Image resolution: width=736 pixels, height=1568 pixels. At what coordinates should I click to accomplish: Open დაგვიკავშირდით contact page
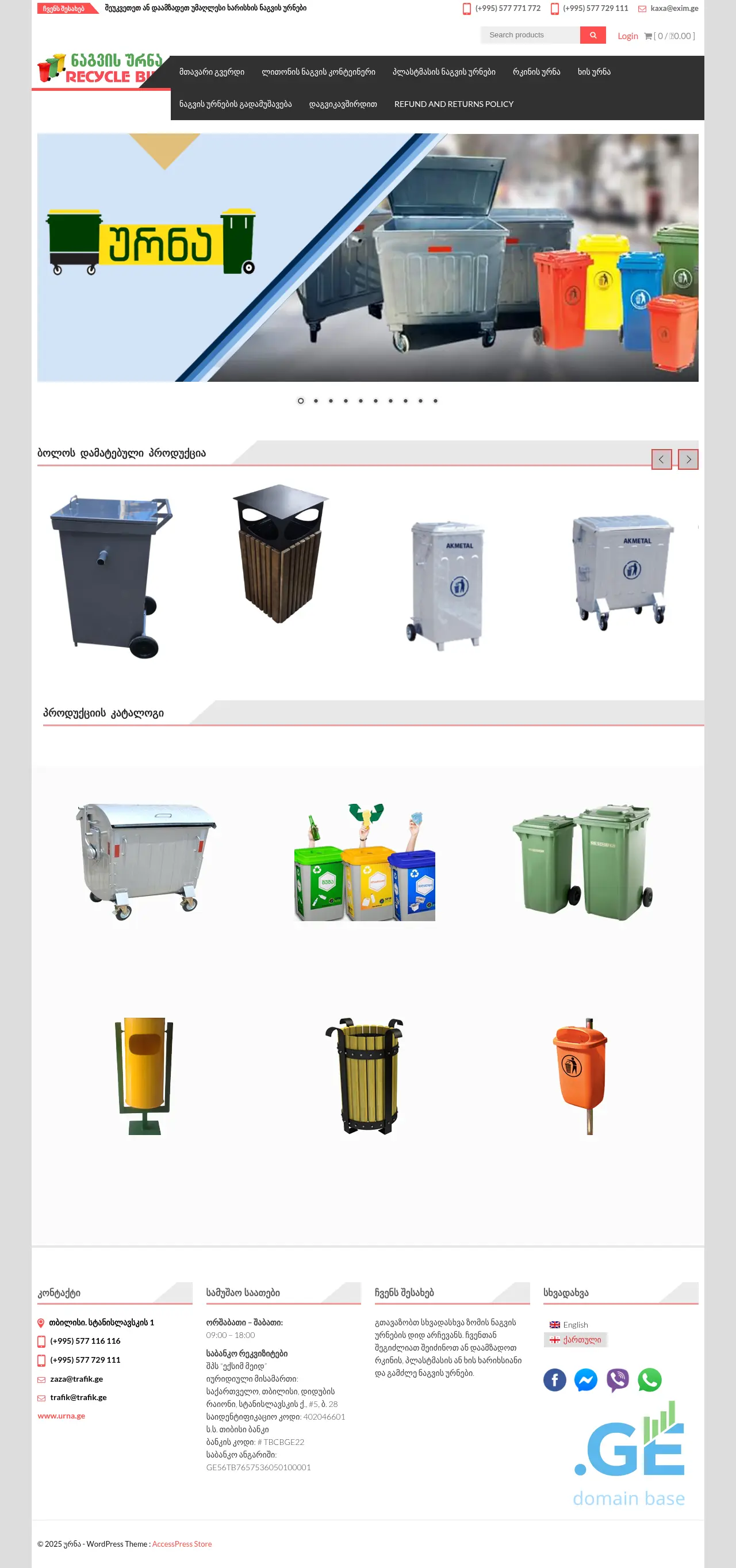click(x=343, y=104)
